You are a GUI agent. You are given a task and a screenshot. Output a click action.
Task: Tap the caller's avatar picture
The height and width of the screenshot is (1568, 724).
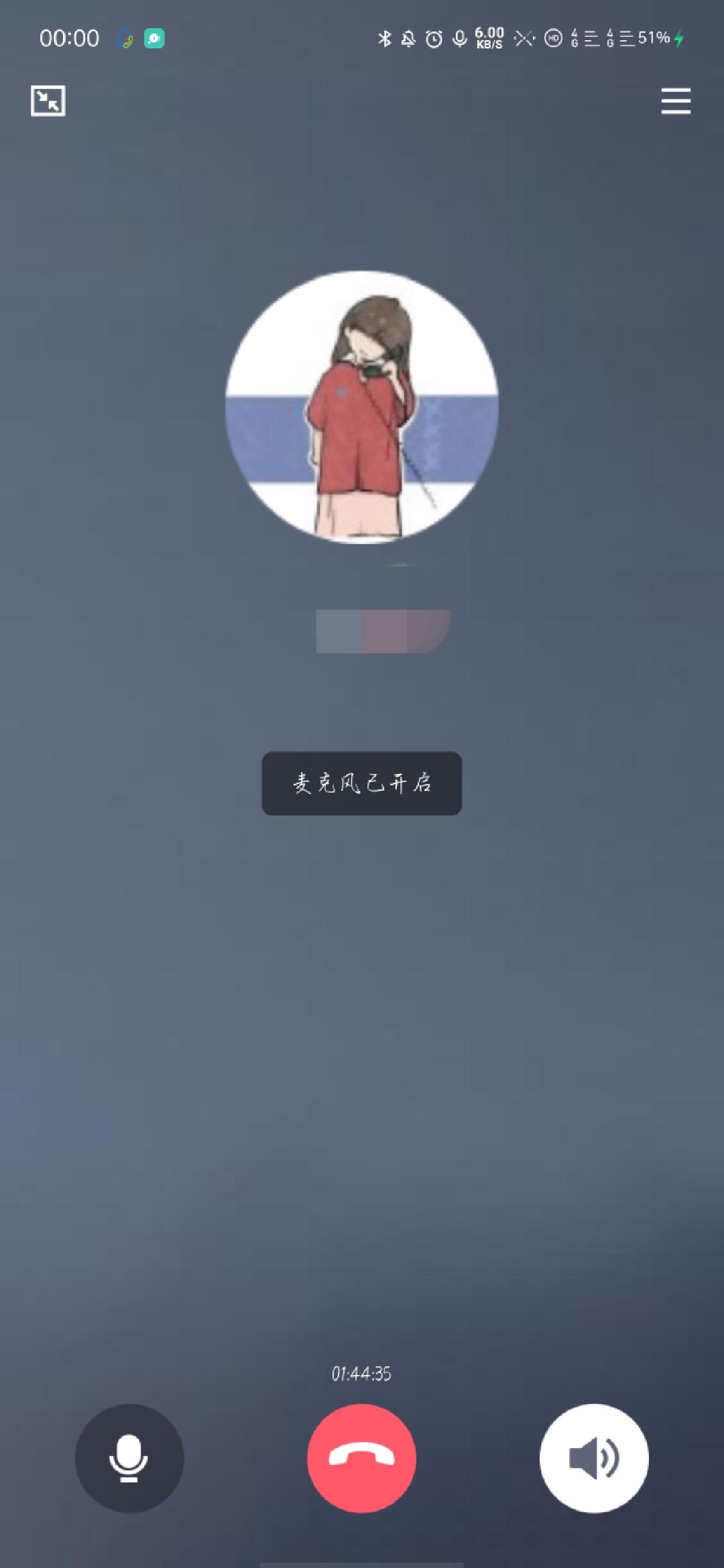(362, 407)
